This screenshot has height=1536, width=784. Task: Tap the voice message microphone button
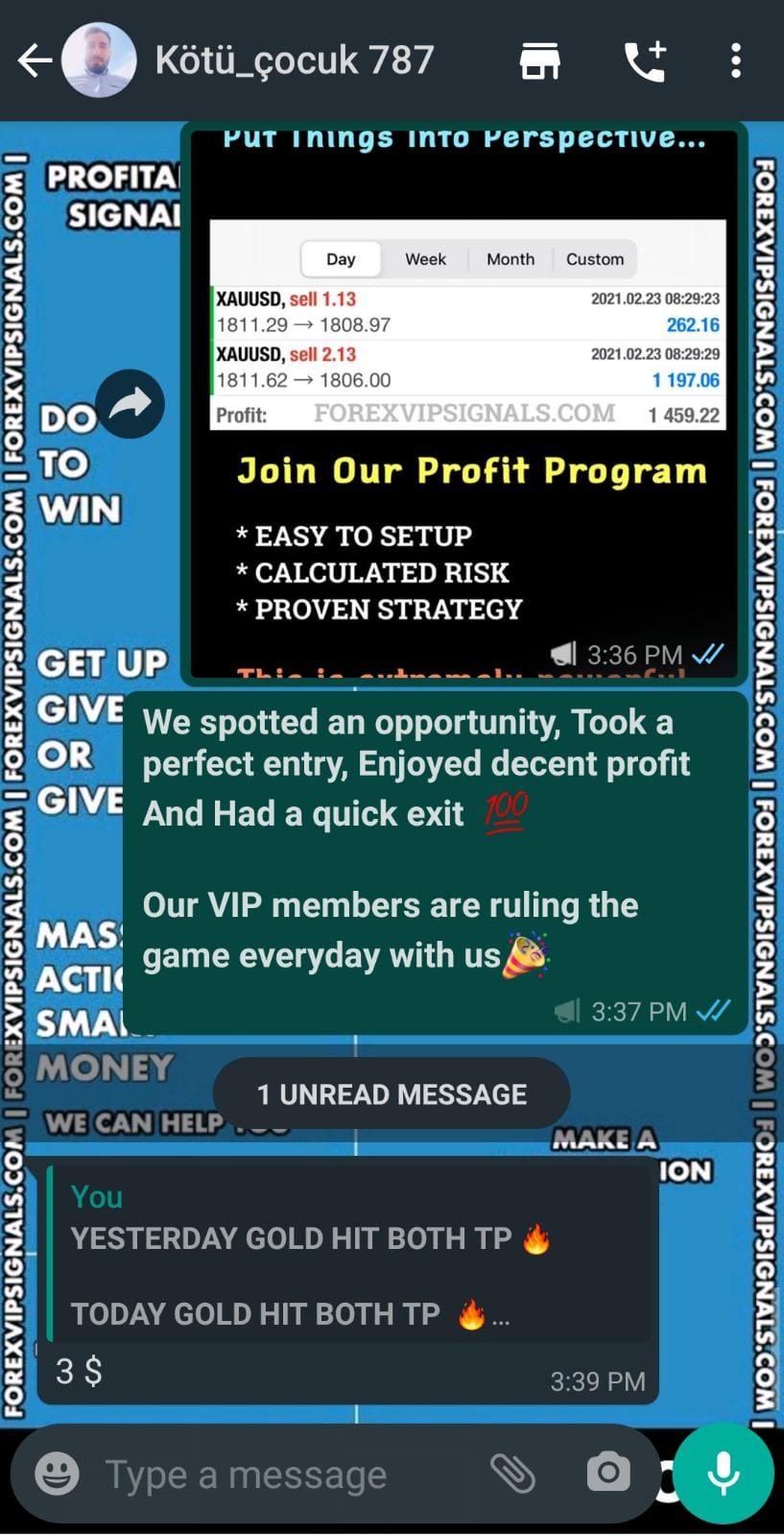[x=724, y=1473]
